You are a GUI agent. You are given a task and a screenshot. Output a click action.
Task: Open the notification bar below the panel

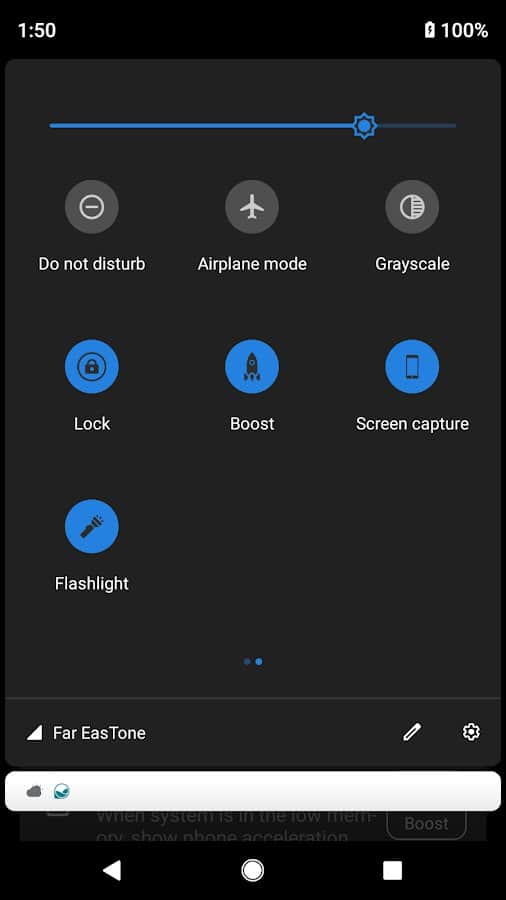click(x=253, y=792)
